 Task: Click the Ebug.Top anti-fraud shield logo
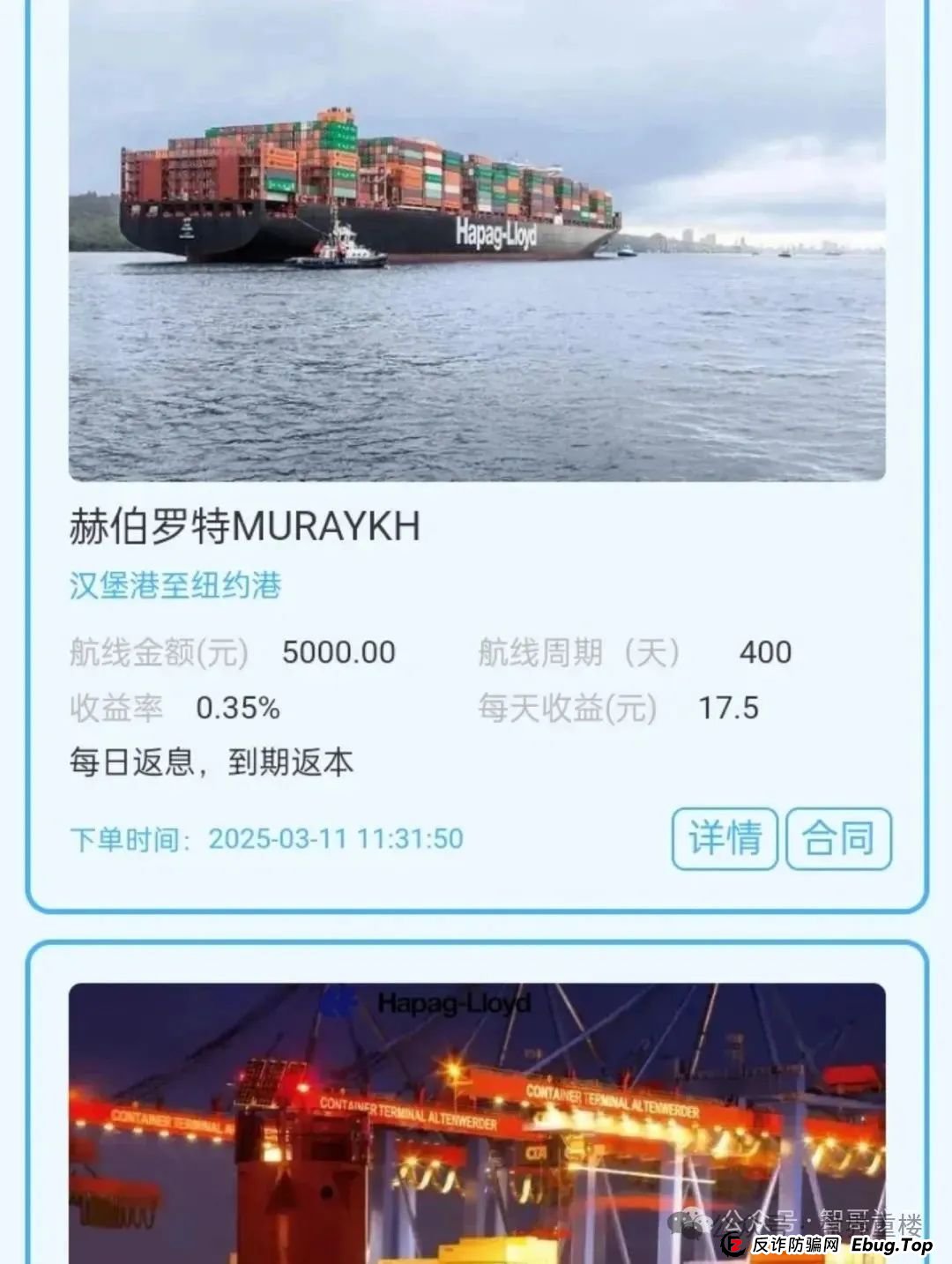point(734,1245)
